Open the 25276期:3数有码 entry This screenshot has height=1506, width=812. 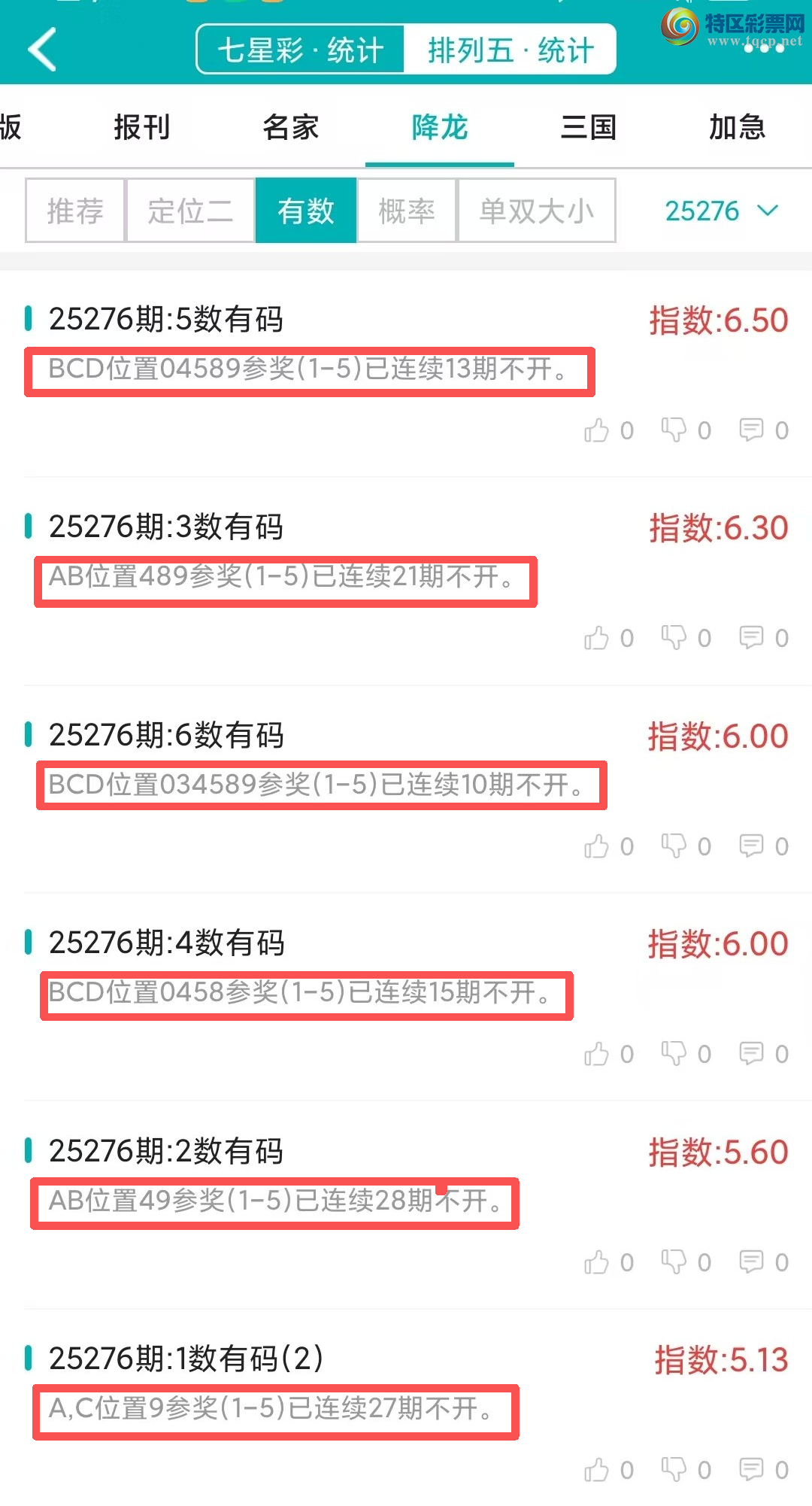tap(165, 527)
